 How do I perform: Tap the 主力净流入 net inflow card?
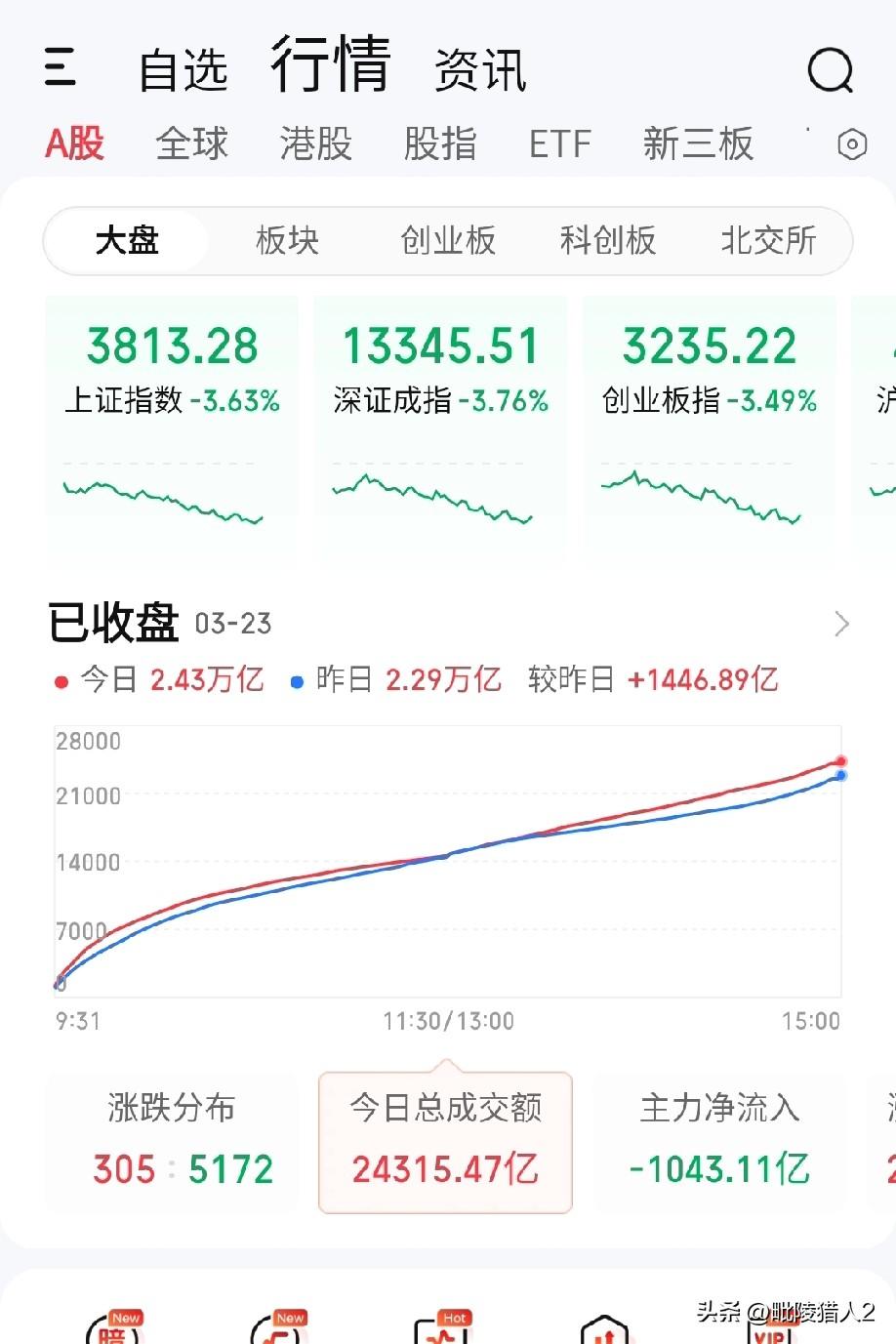(719, 1139)
